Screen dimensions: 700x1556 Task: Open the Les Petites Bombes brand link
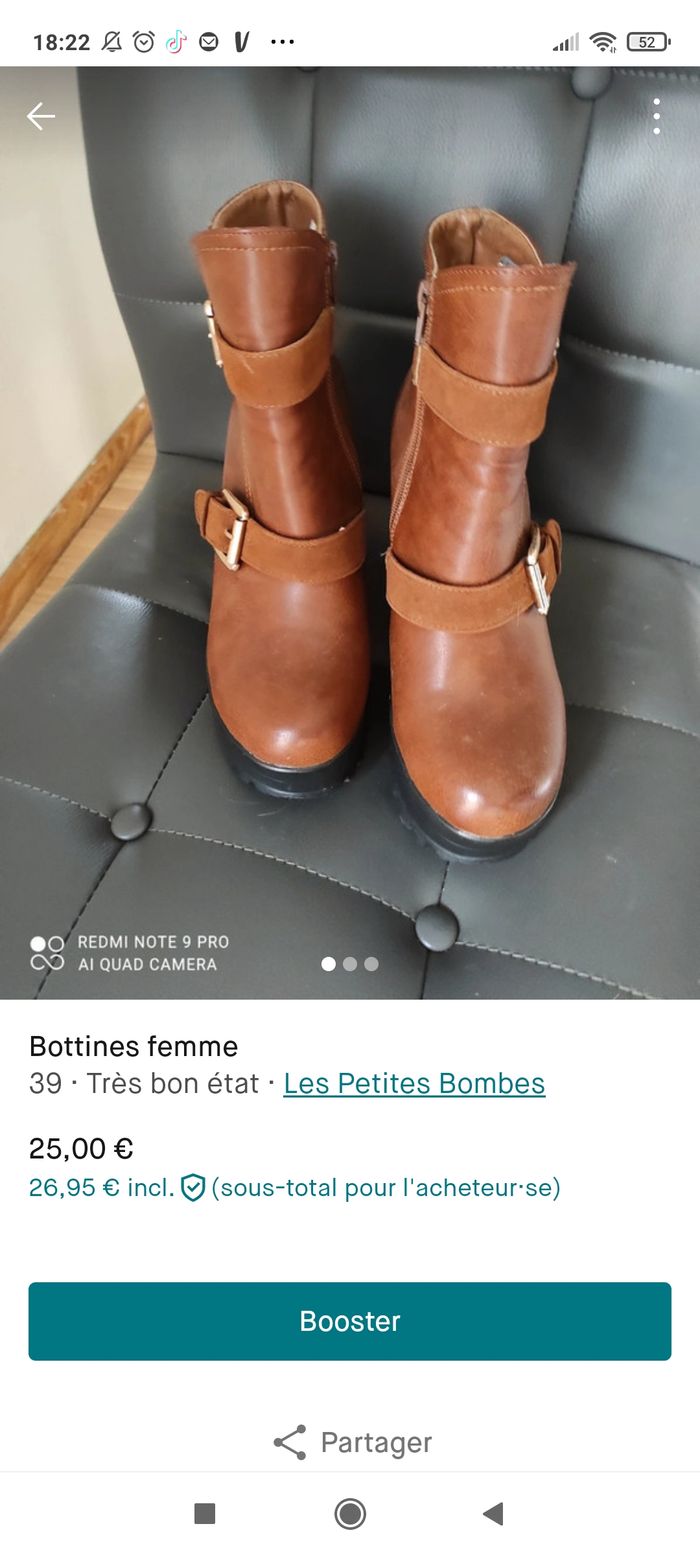click(414, 1083)
